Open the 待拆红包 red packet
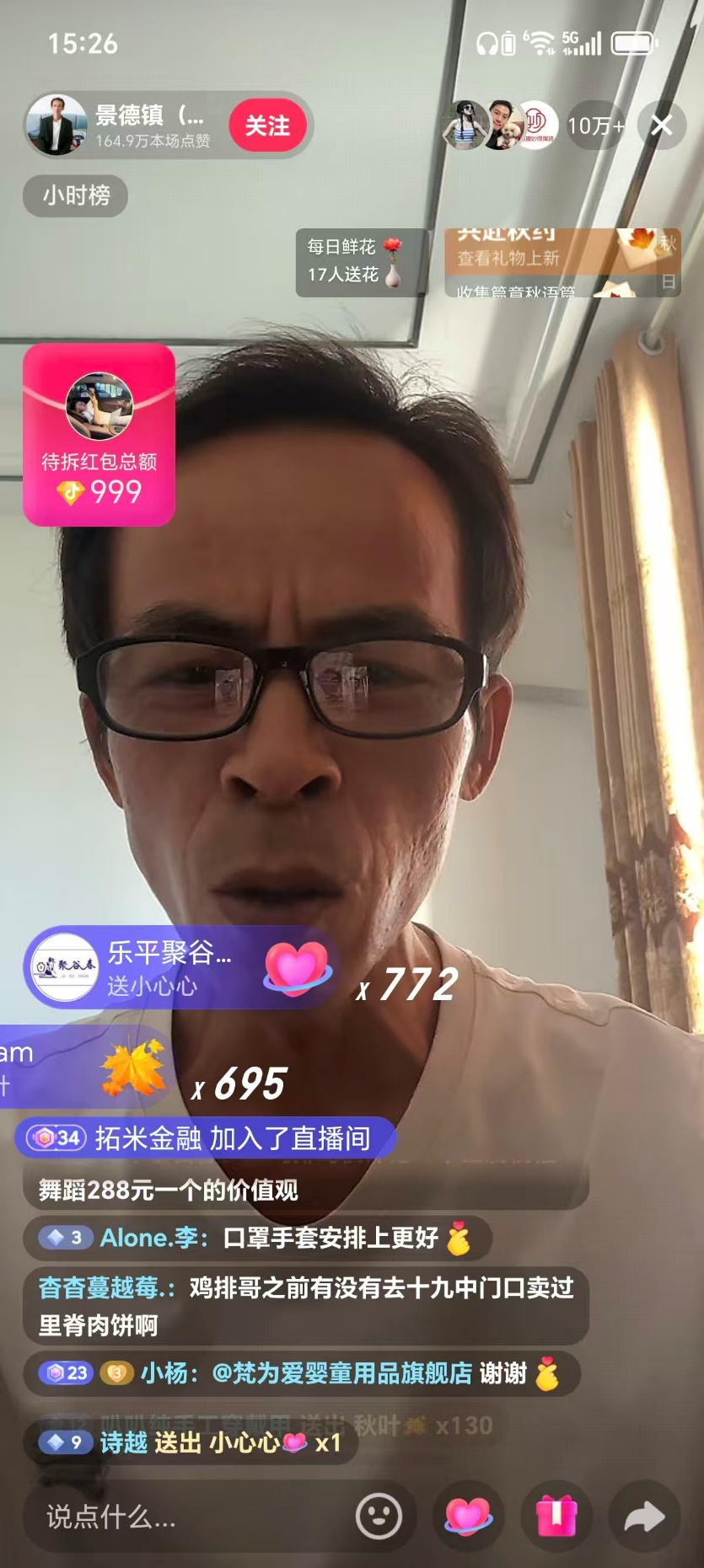Image resolution: width=704 pixels, height=1568 pixels. click(x=99, y=436)
